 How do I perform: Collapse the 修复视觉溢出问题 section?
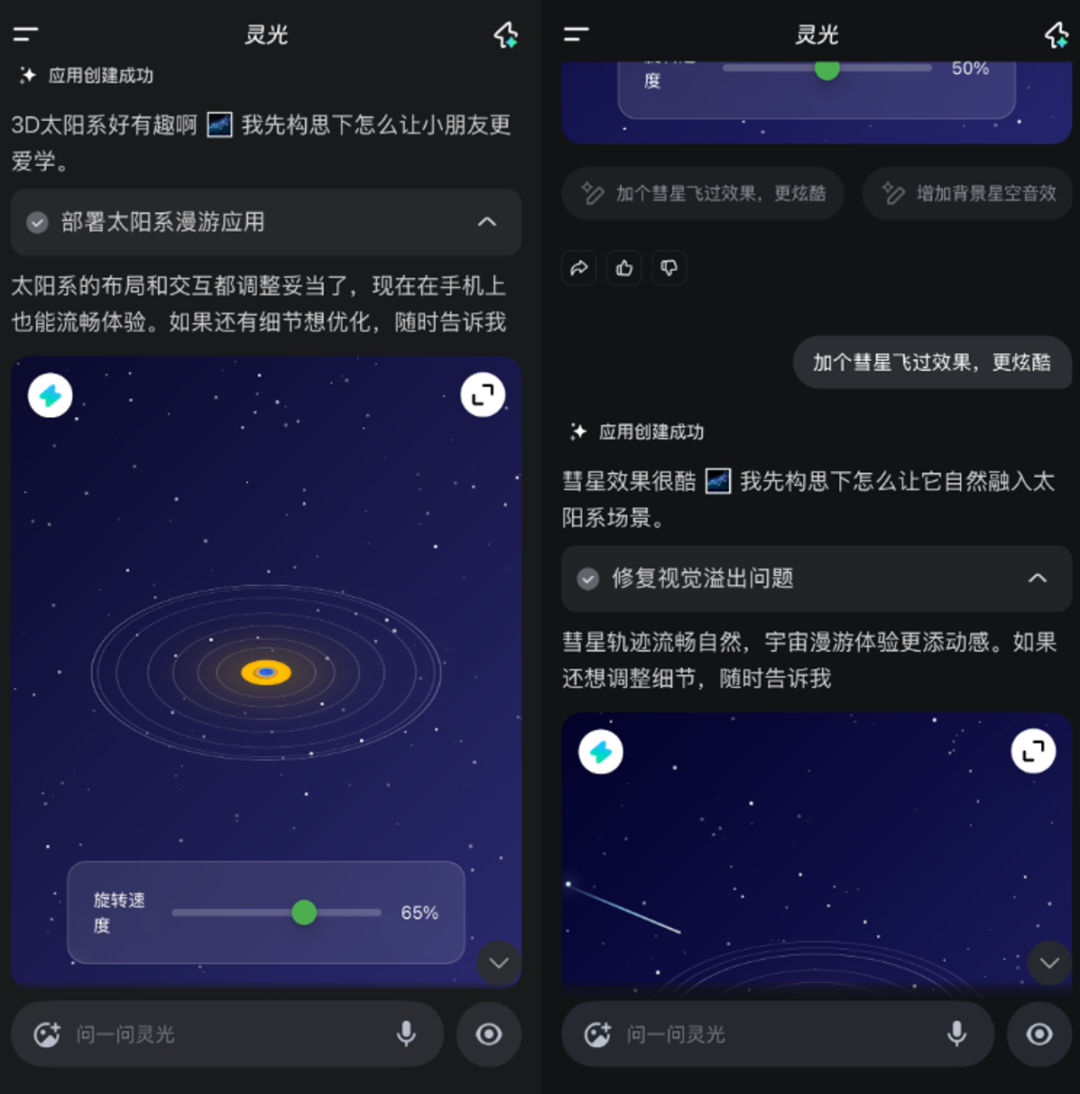[1040, 579]
